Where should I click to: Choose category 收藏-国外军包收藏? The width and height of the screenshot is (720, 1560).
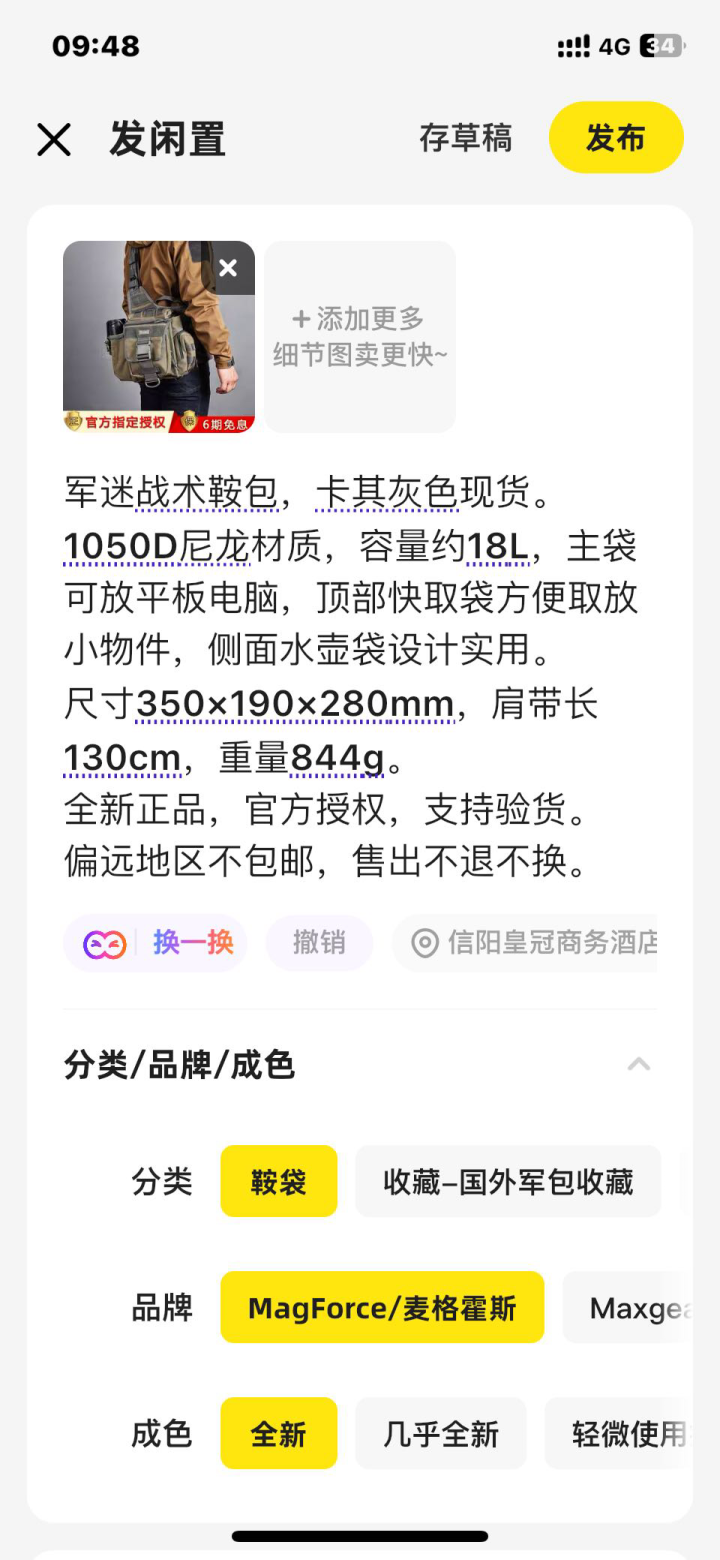point(508,1181)
